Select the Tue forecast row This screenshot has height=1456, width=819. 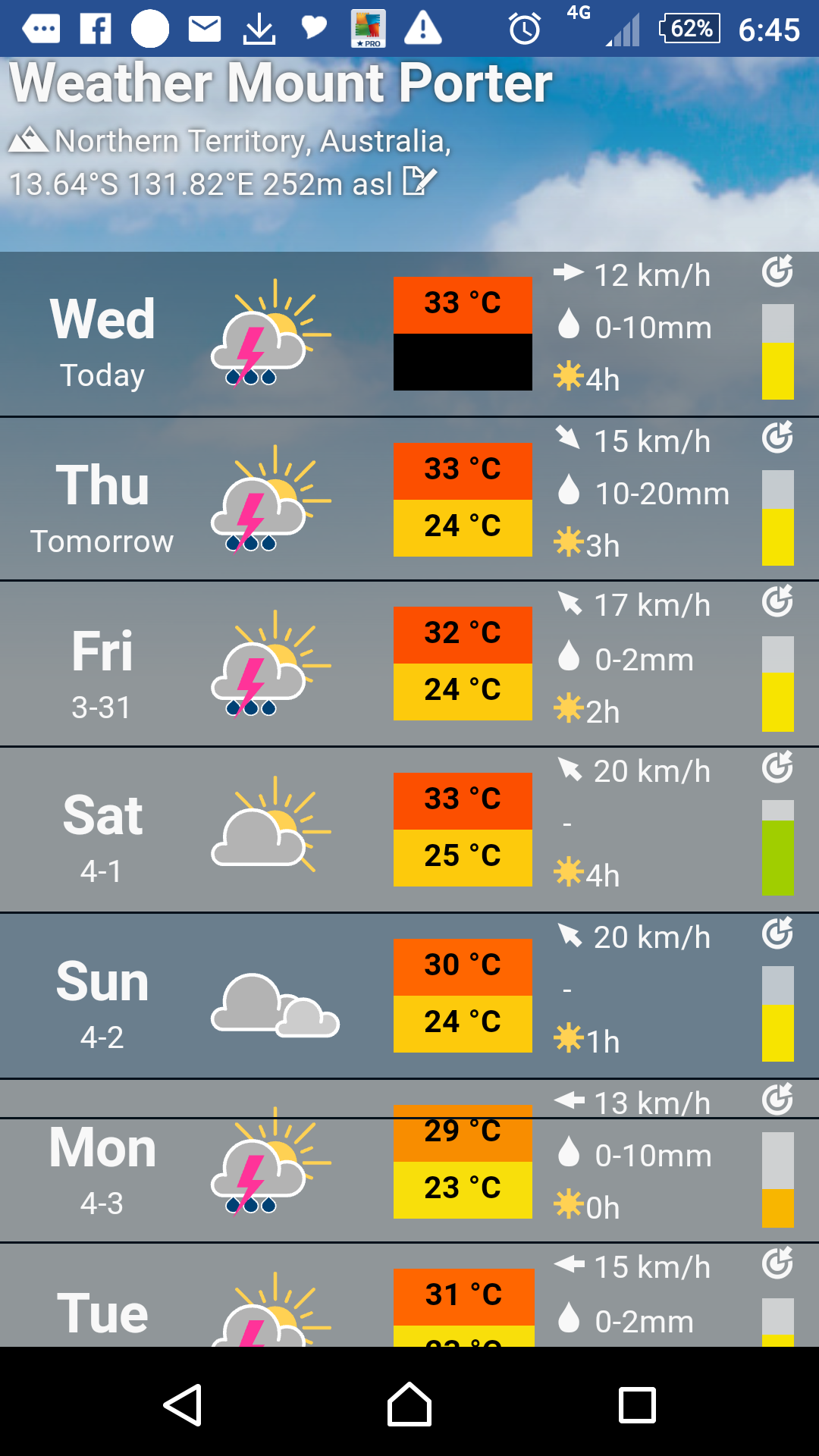click(409, 1295)
